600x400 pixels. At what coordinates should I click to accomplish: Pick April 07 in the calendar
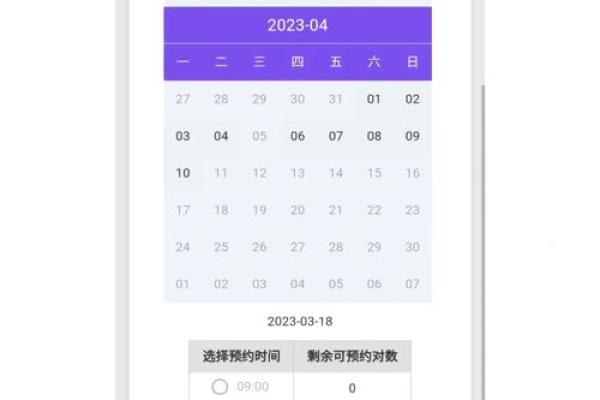tap(335, 136)
